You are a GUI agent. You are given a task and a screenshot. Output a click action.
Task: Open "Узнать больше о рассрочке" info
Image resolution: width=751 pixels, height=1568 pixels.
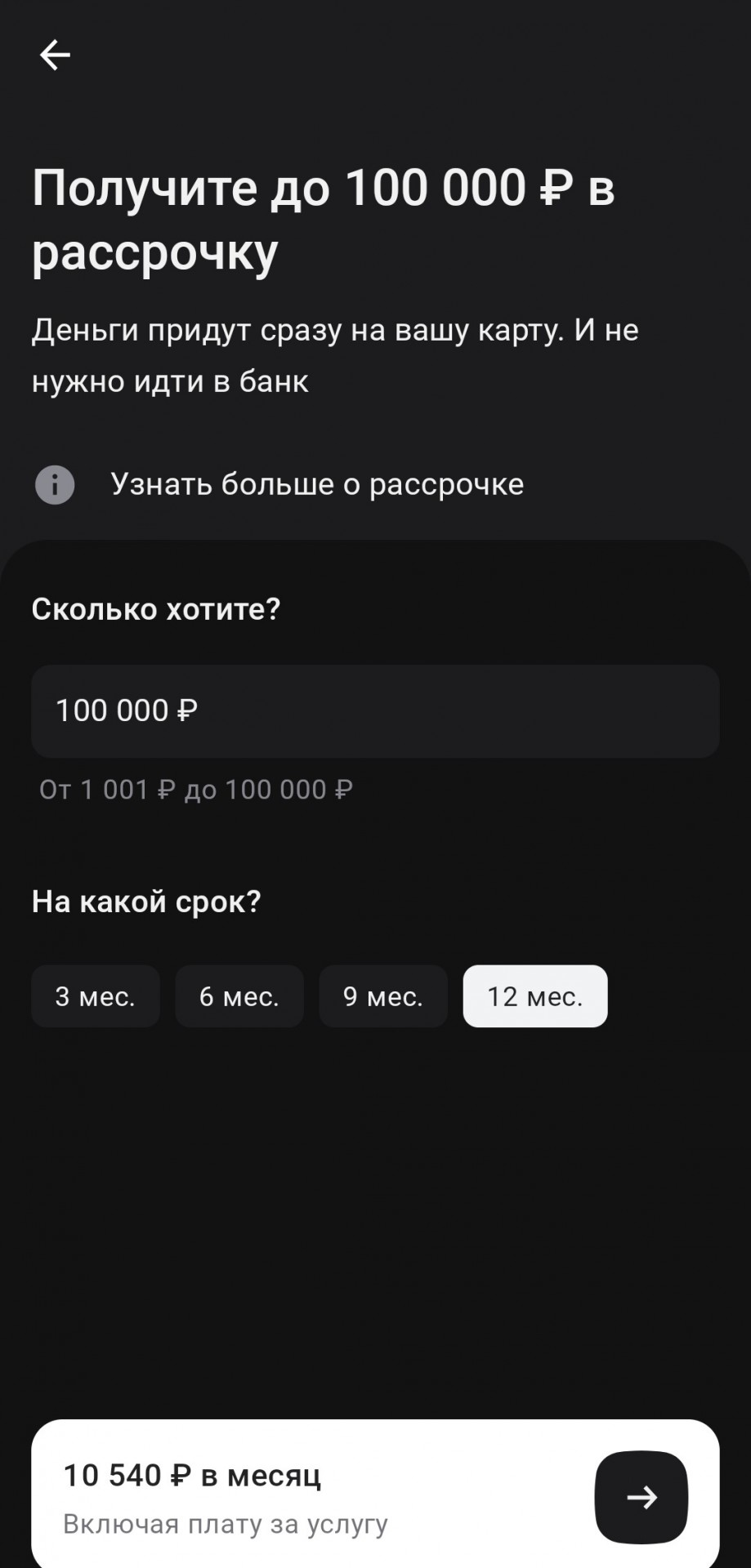tap(279, 484)
